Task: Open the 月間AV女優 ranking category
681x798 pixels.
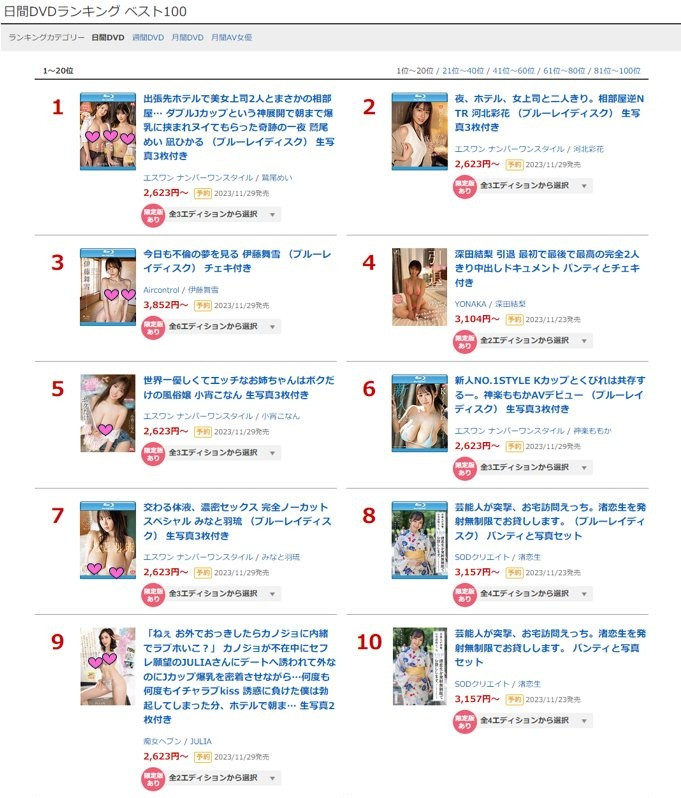Action: 231,37
